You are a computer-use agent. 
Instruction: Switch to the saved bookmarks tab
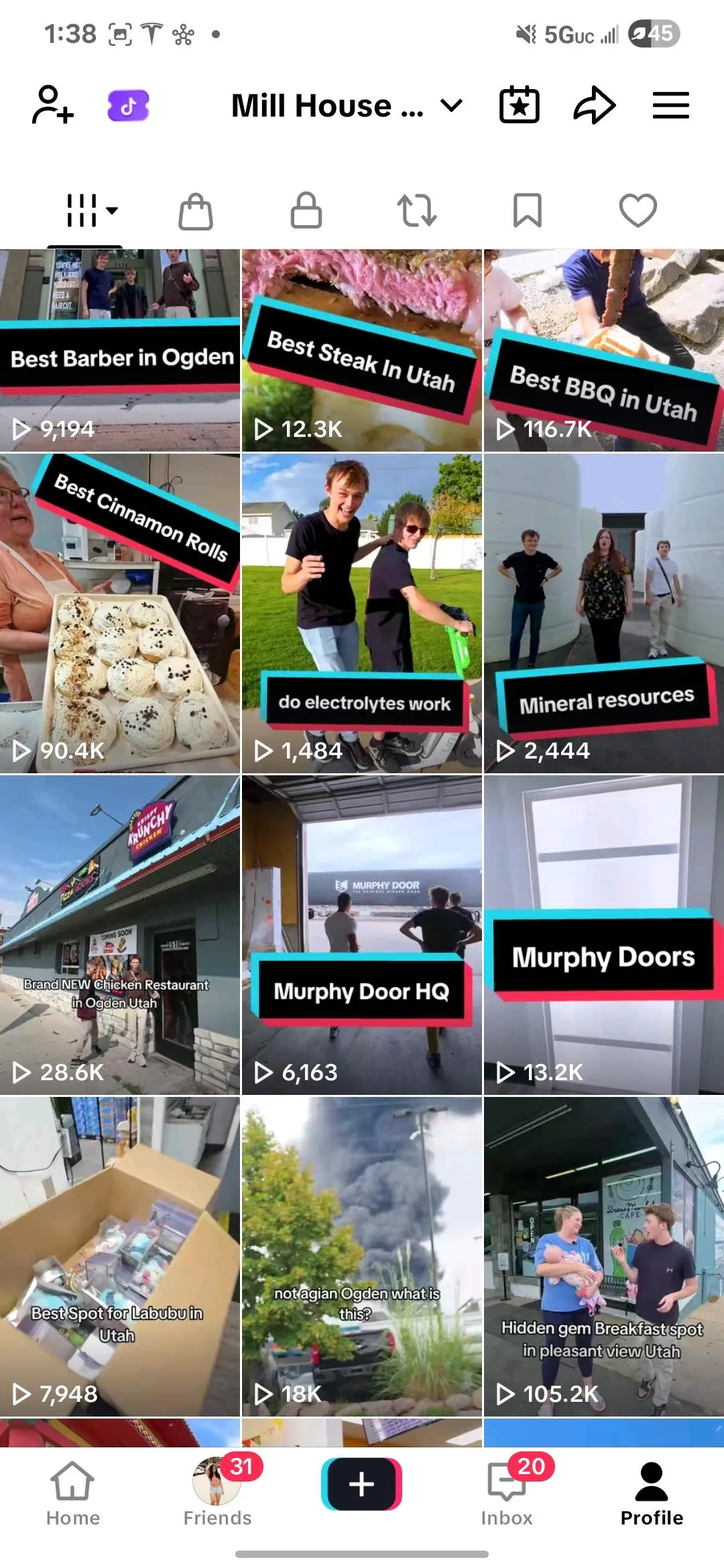(x=528, y=210)
